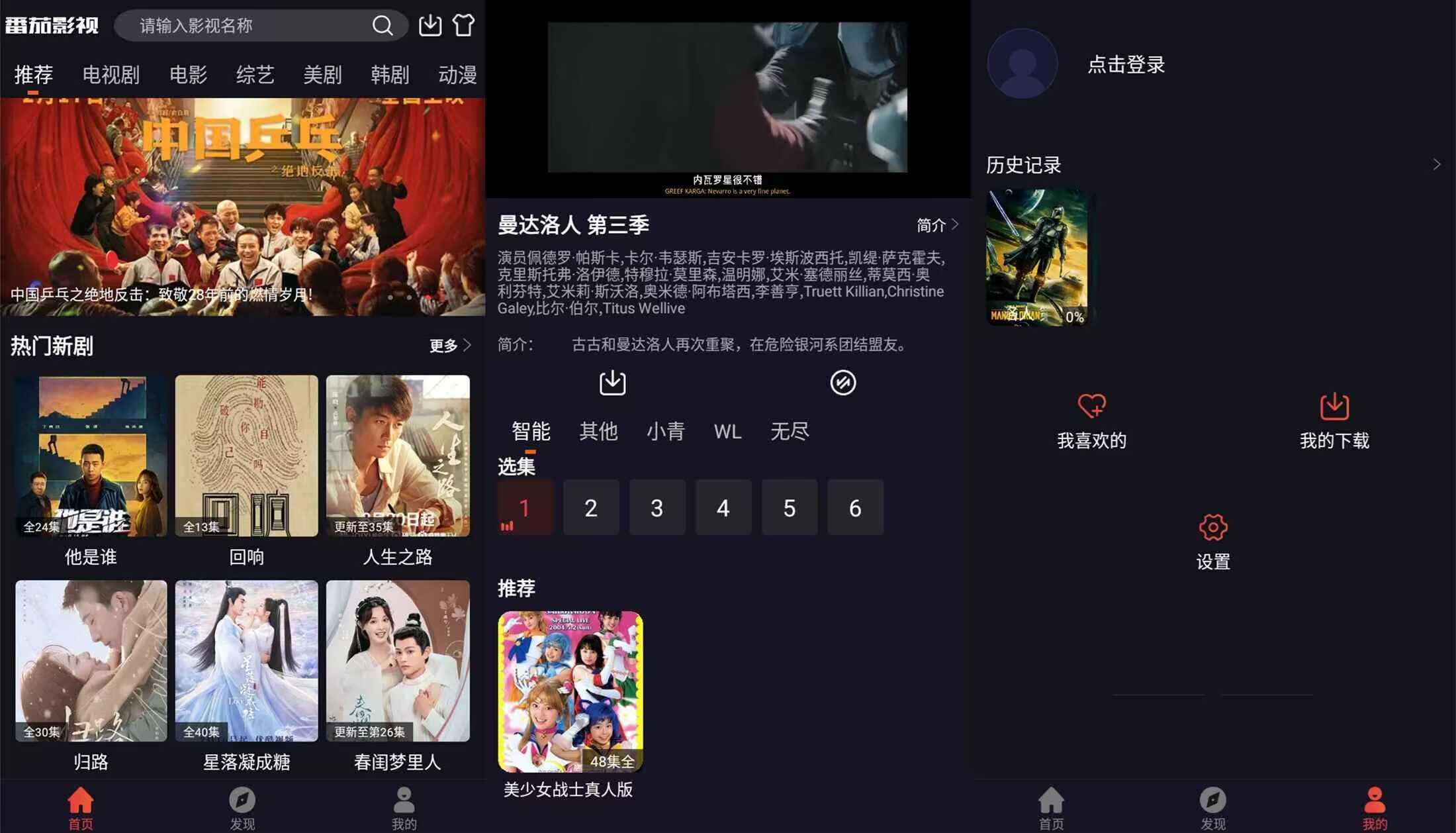Switch to the 电视剧 category tab
This screenshot has width=1456, height=833.
pos(111,75)
